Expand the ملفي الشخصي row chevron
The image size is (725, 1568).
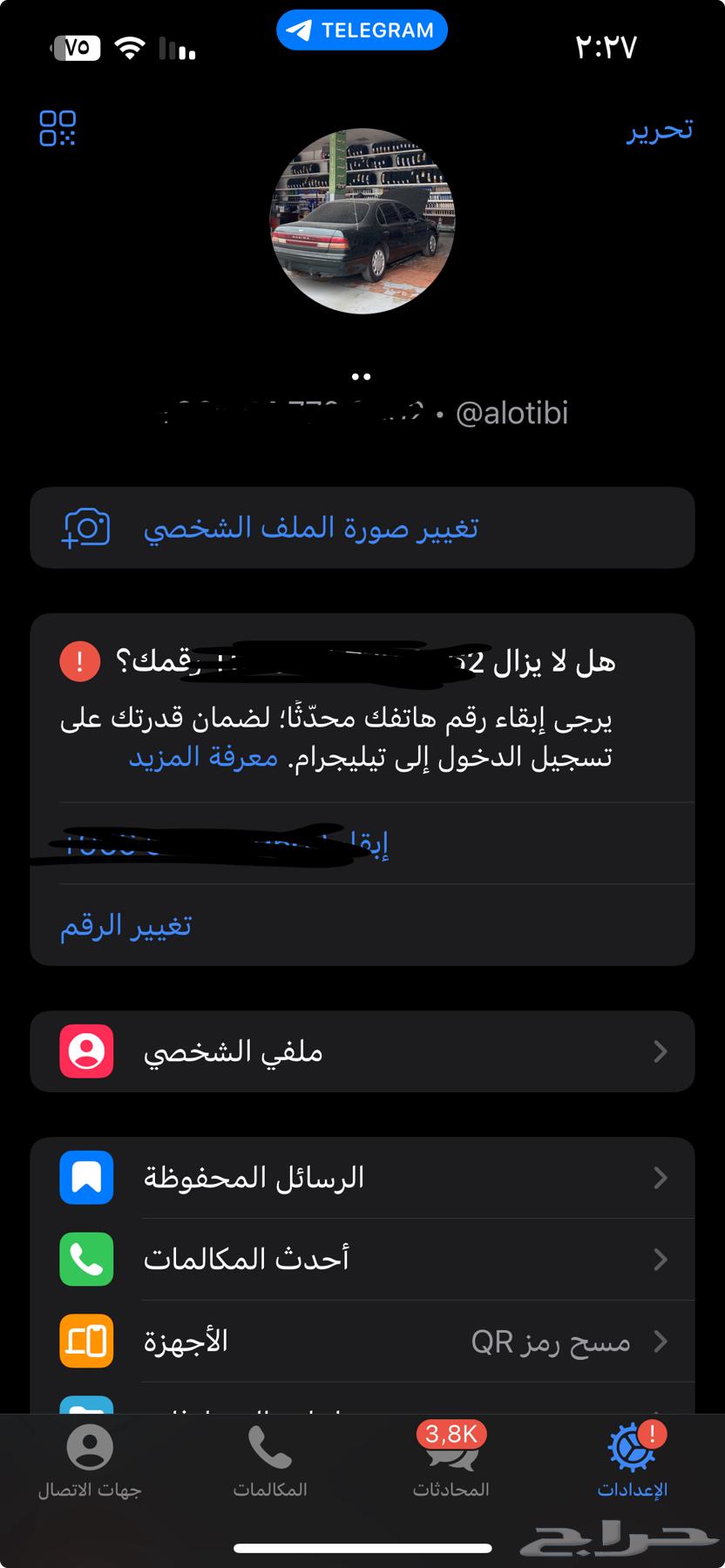coord(660,1051)
